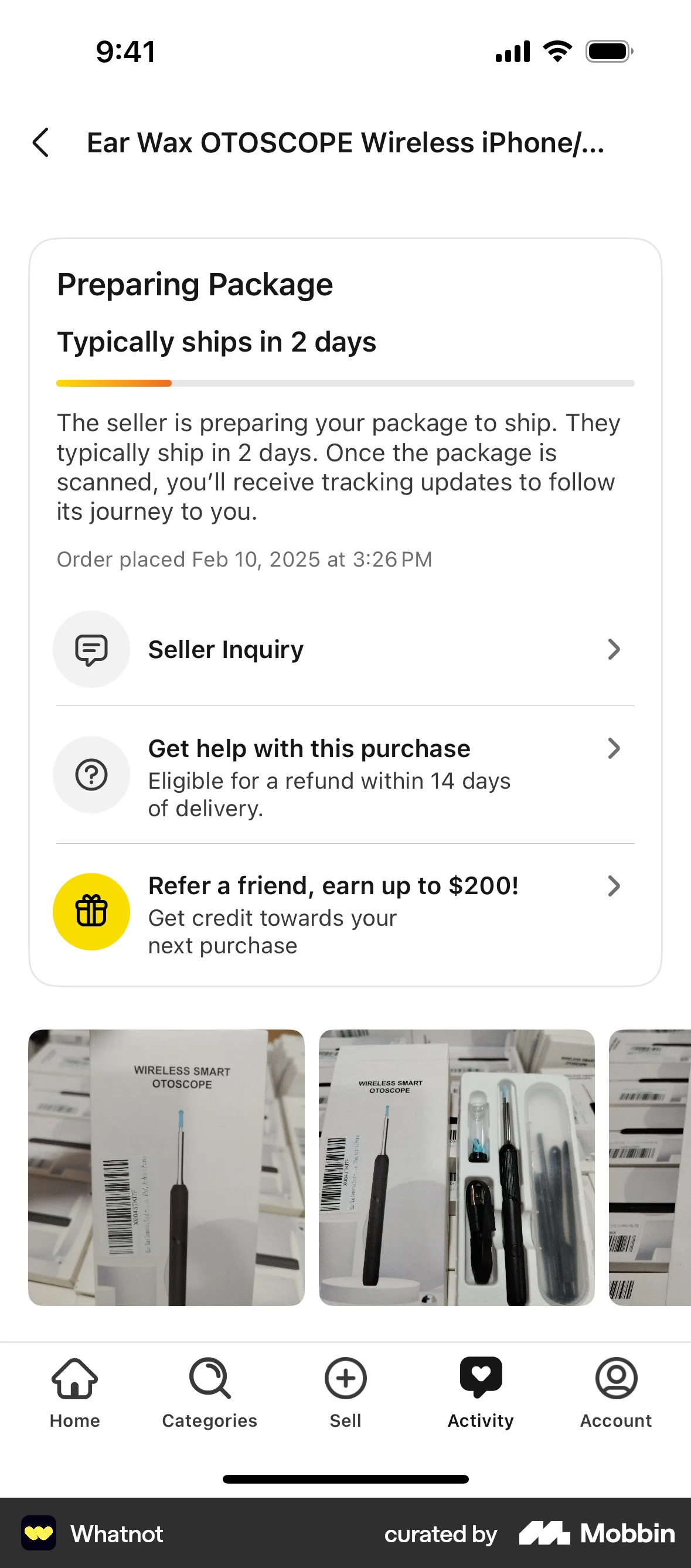691x1568 pixels.
Task: Go back using the back arrow
Action: pos(40,143)
